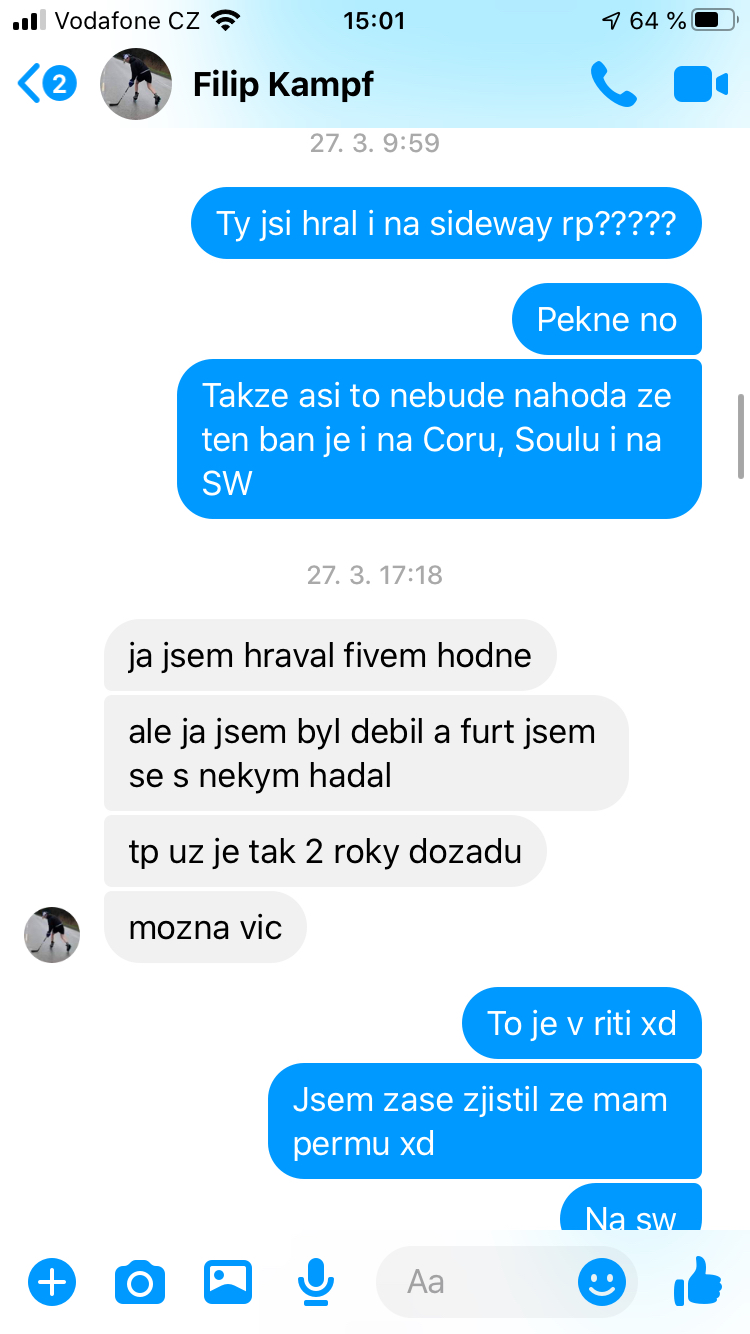The image size is (750, 1334).
Task: Start a voice call with Filip Kampf
Action: 613,84
